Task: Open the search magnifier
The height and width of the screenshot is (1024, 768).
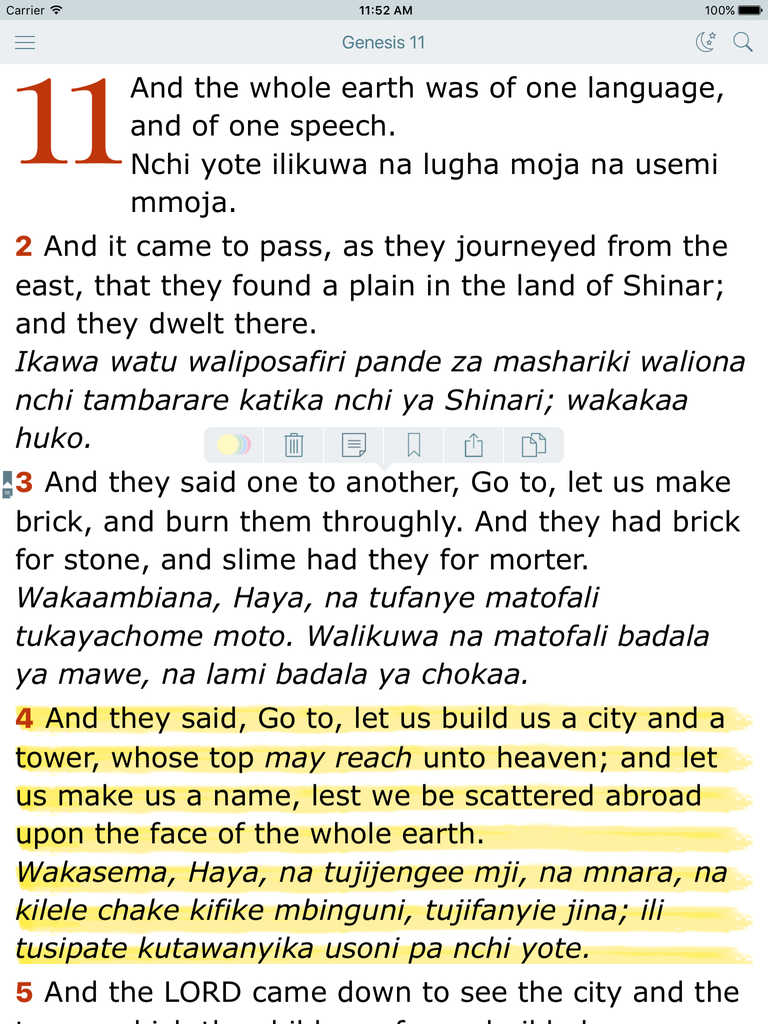Action: tap(743, 42)
